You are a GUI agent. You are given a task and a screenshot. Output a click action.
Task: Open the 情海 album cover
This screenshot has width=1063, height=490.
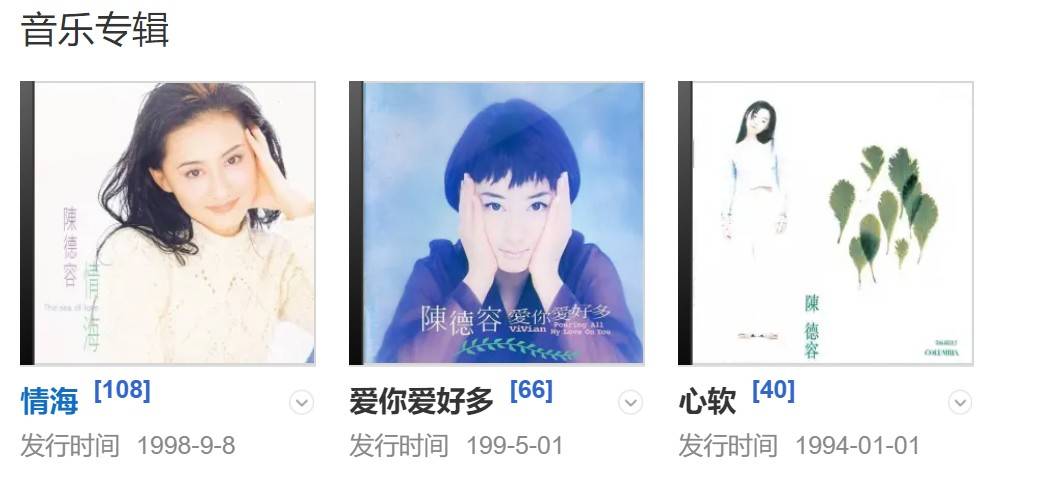(168, 223)
